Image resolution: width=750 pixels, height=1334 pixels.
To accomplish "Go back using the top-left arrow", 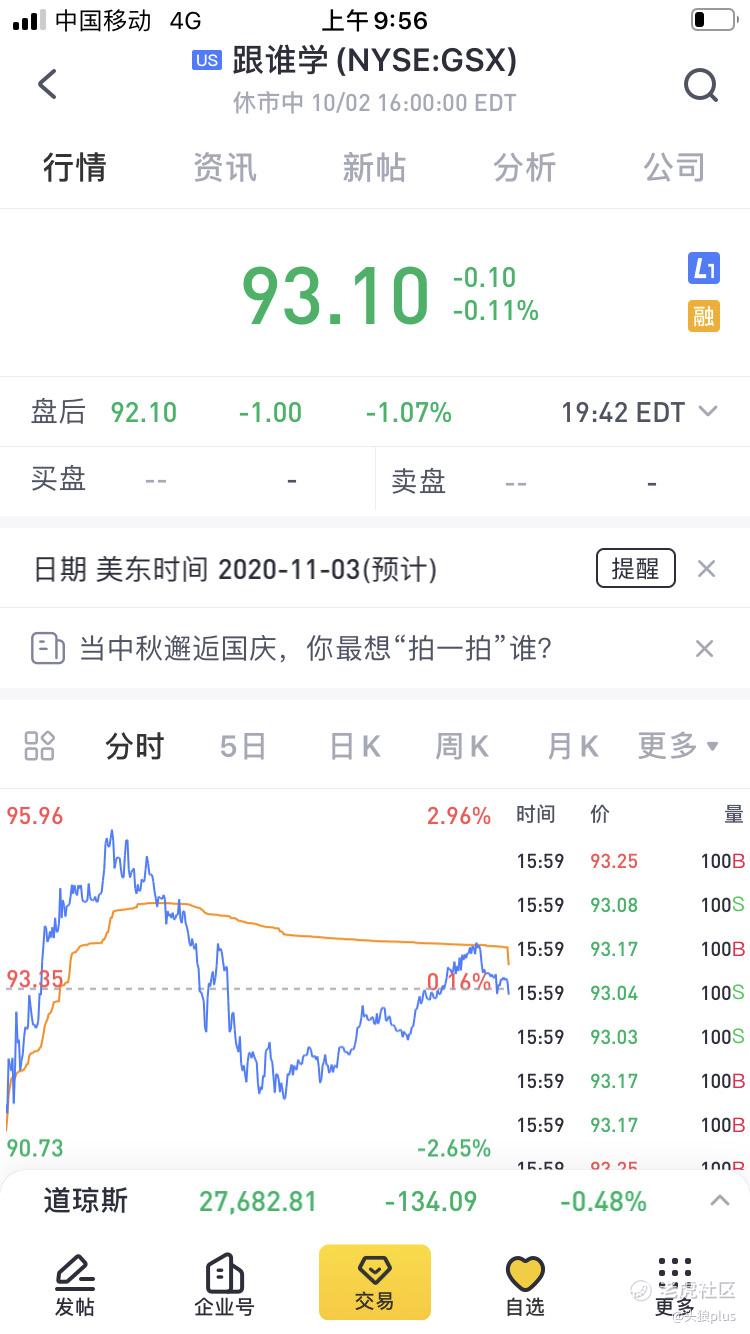I will [47, 84].
